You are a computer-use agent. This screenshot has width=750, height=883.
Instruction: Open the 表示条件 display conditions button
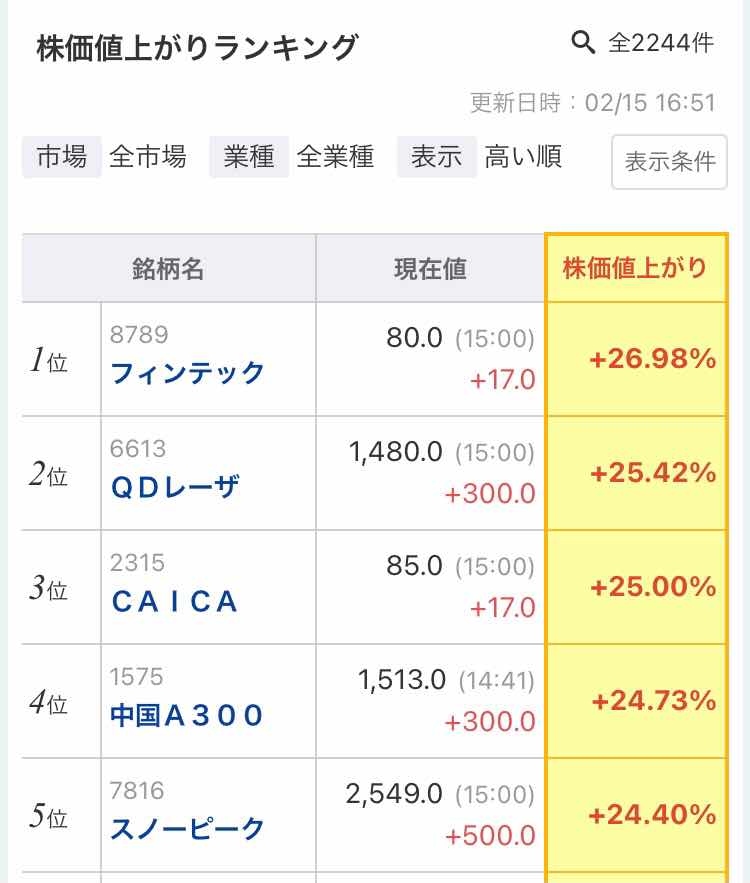tap(669, 162)
